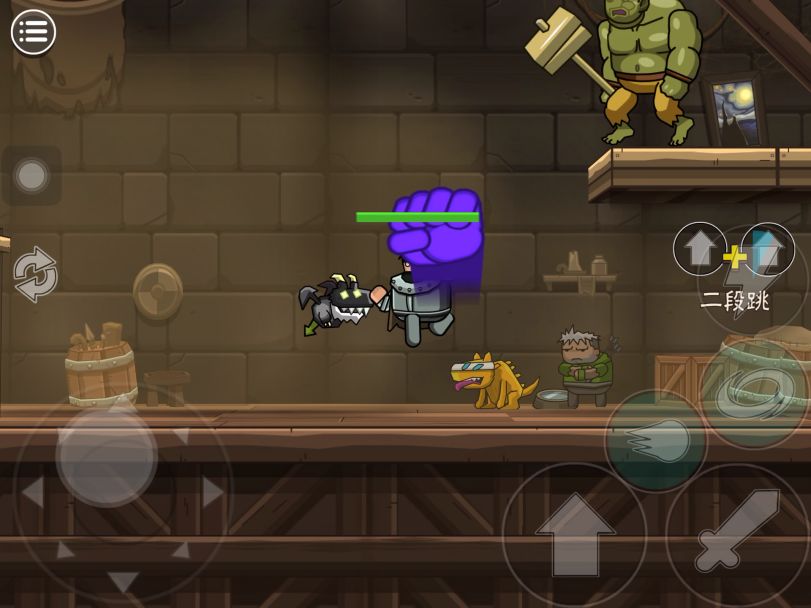811x608 pixels.
Task: Activate the whirlwind skill button
Action: 755,393
